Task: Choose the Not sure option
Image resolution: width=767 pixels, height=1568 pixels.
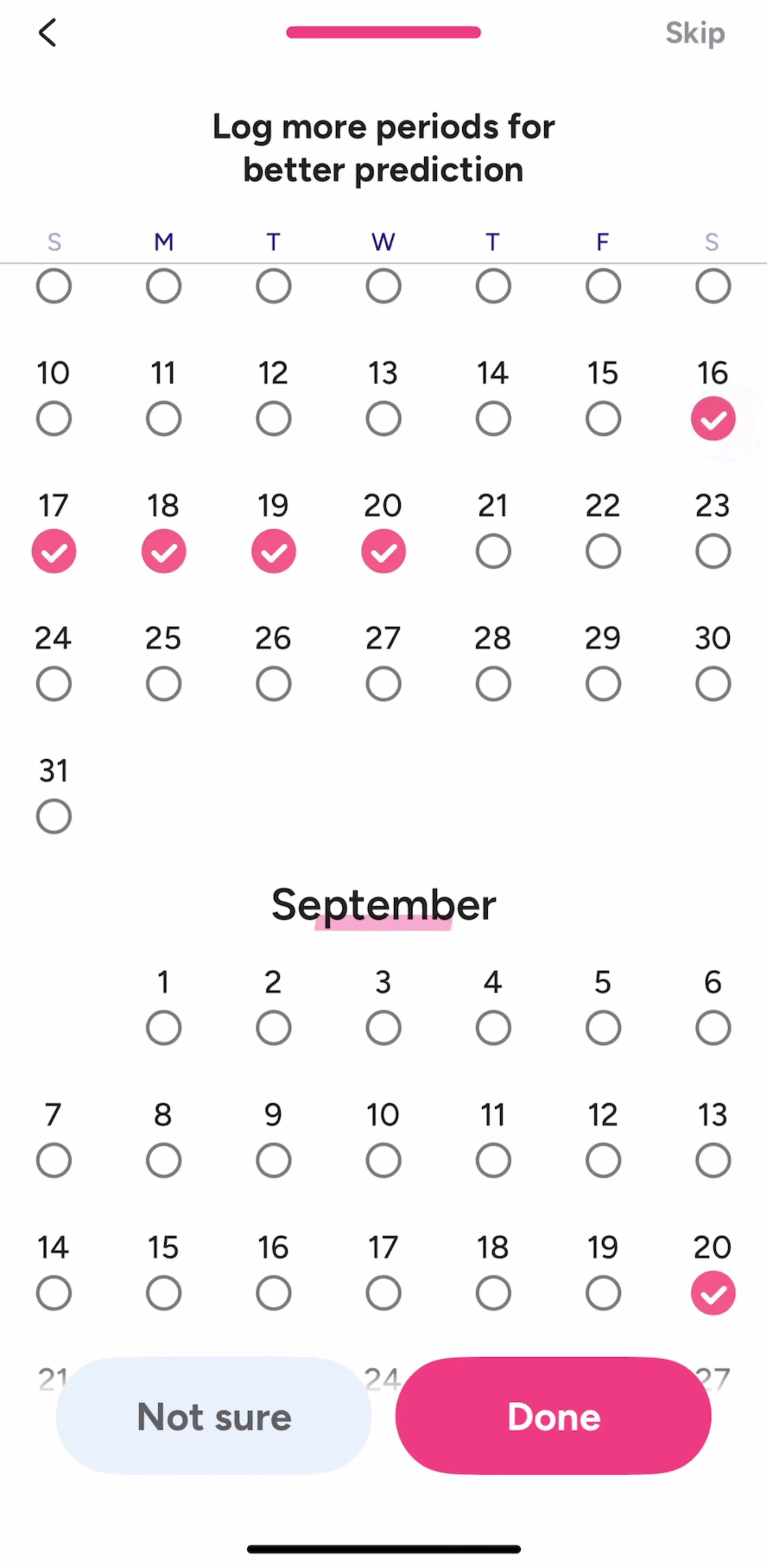Action: [213, 1416]
